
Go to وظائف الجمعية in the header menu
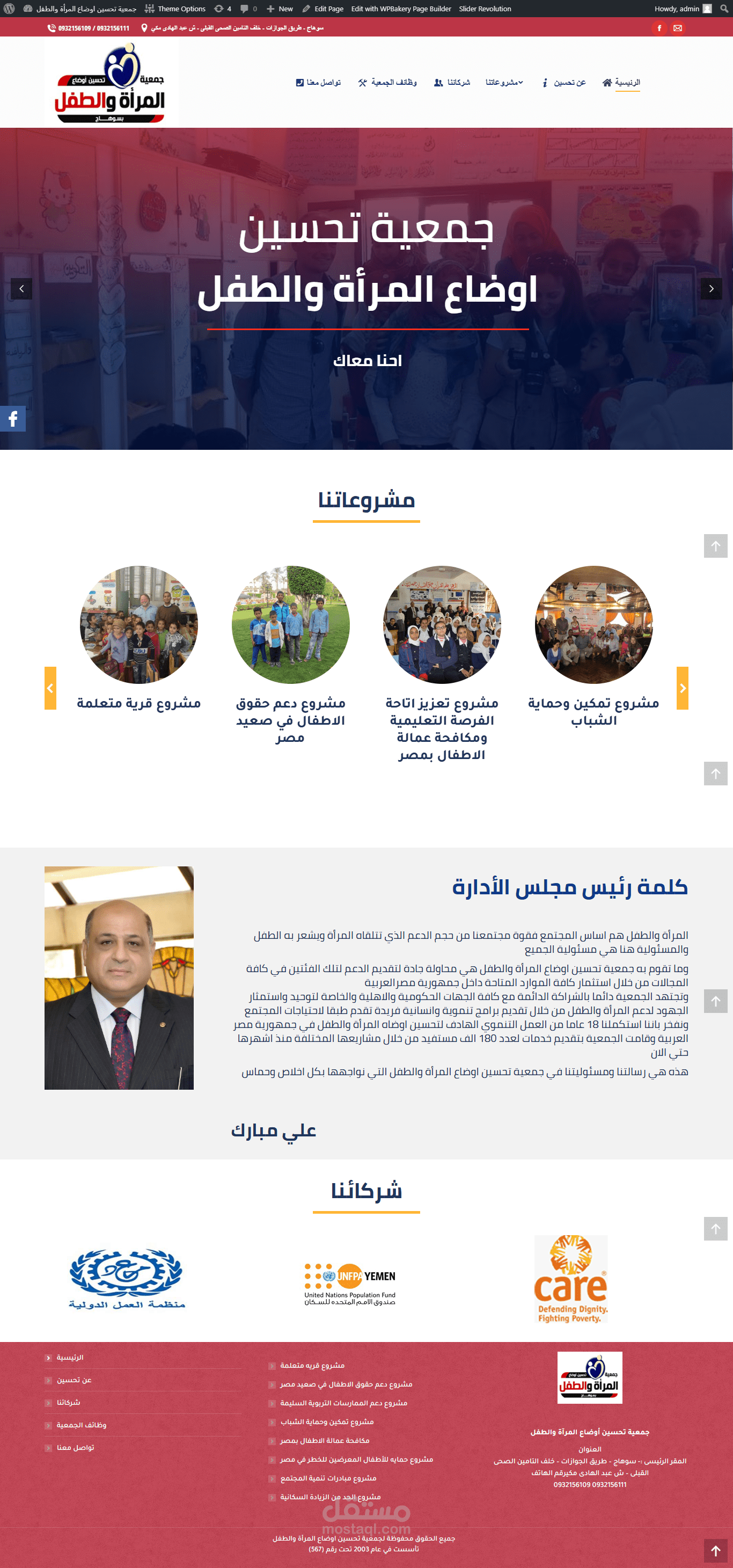click(387, 82)
